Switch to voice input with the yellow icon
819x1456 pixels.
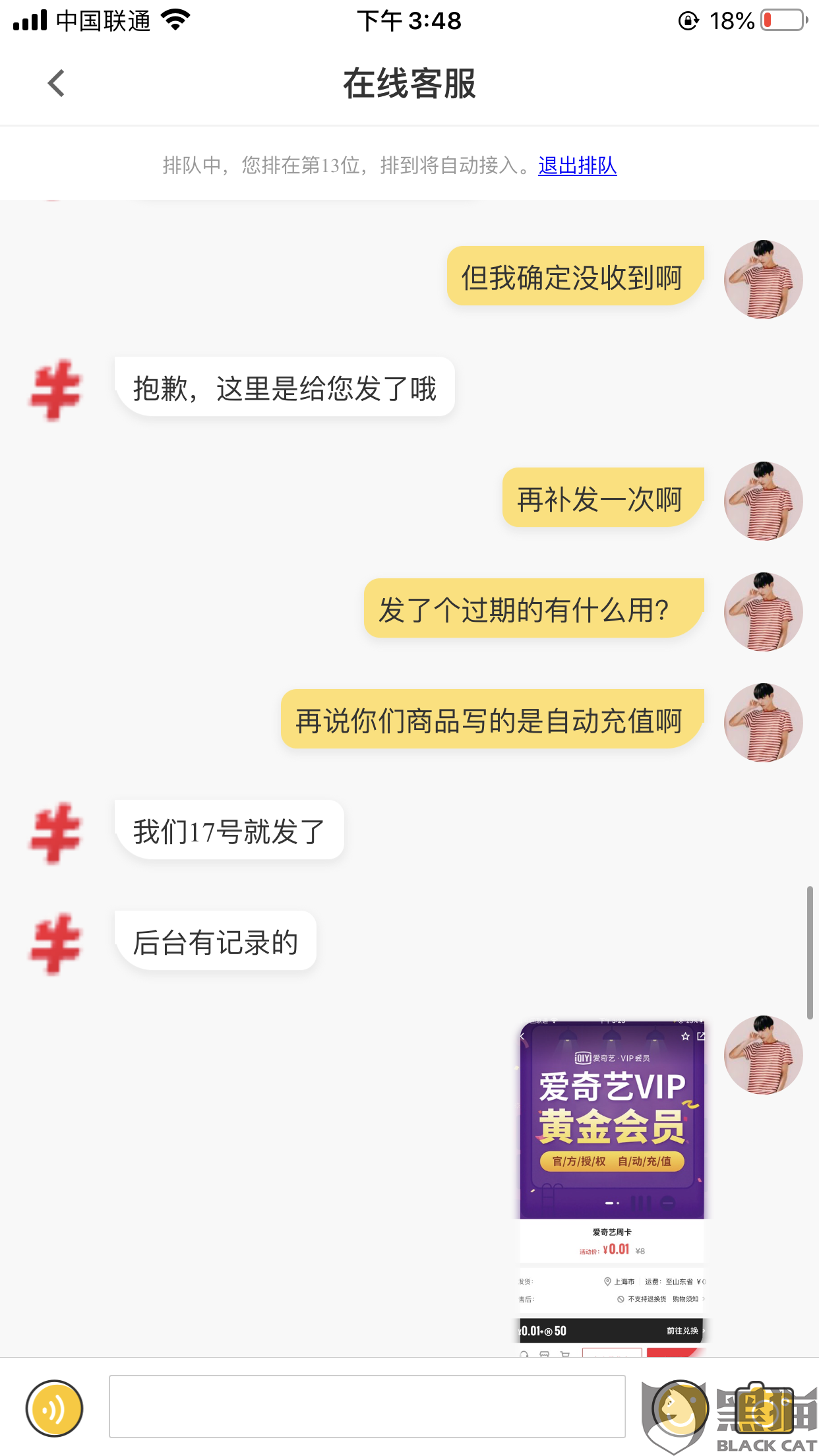(x=54, y=1408)
